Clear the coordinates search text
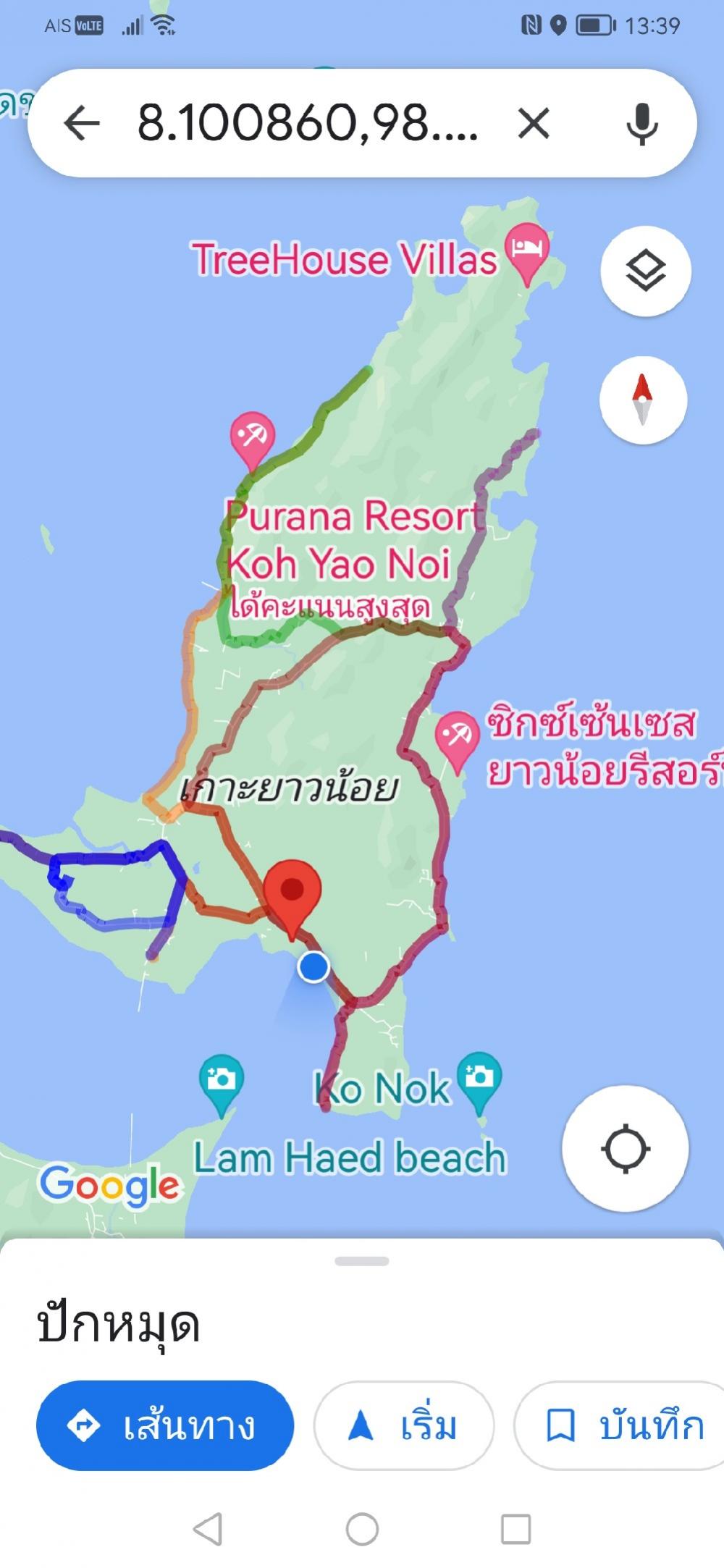 pyautogui.click(x=534, y=123)
